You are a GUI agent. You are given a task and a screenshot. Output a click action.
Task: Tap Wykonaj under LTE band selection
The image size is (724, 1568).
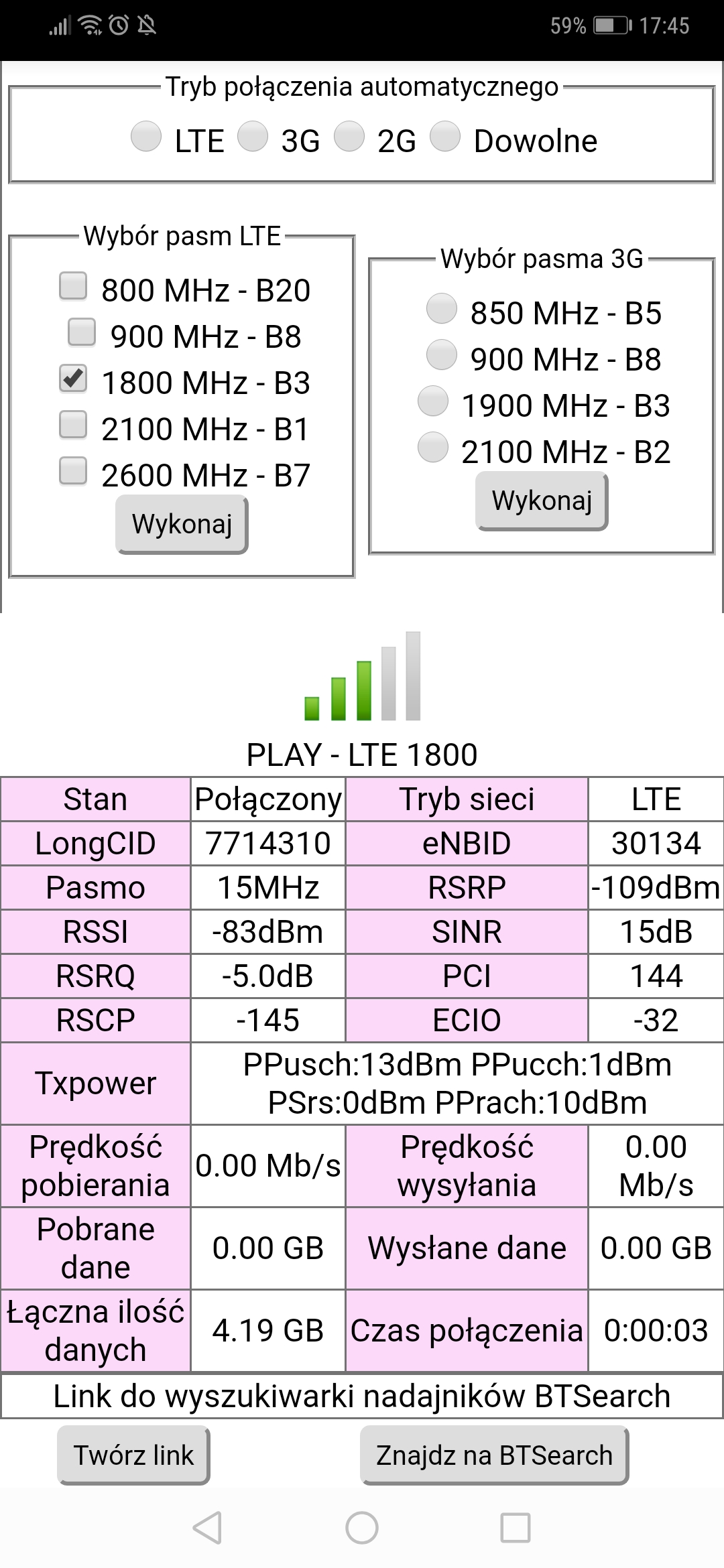tap(182, 524)
